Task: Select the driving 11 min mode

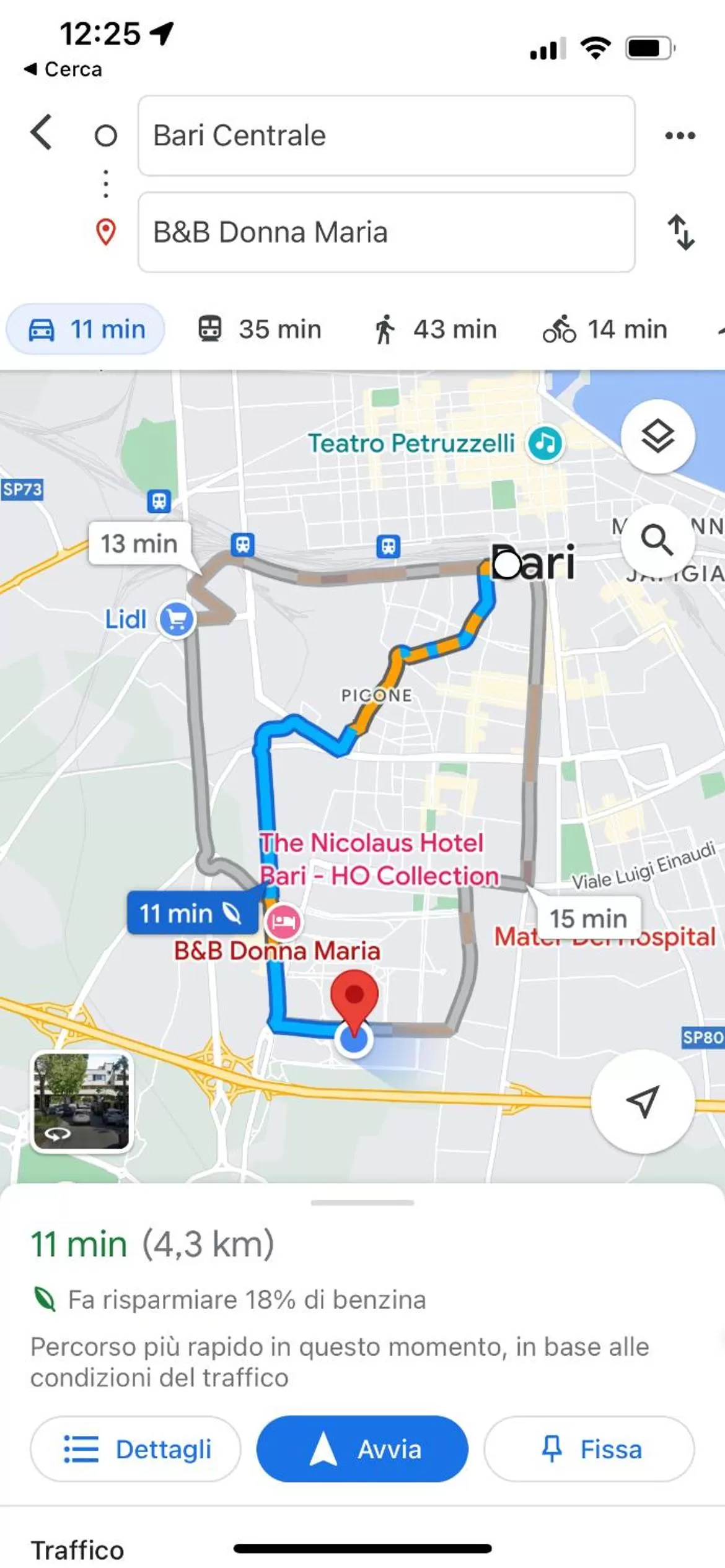Action: (x=86, y=329)
